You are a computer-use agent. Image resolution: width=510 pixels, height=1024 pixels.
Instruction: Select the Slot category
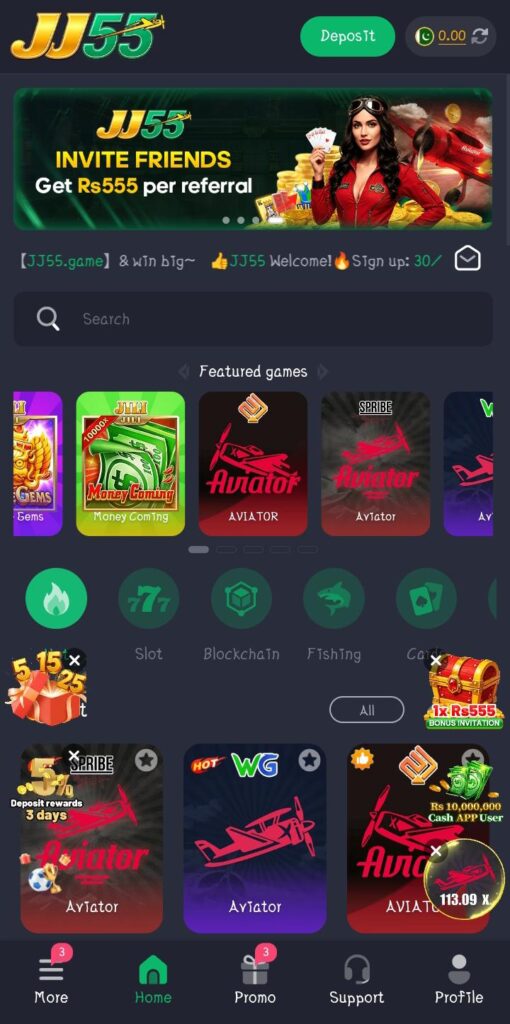148,615
